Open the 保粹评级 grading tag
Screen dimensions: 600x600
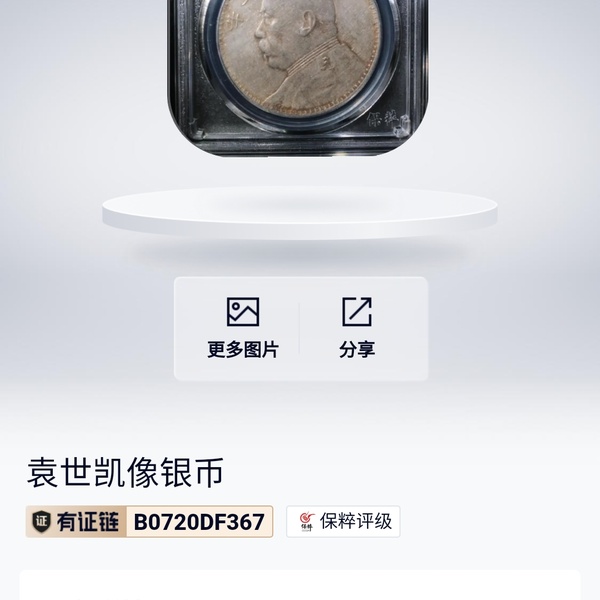(x=343, y=521)
